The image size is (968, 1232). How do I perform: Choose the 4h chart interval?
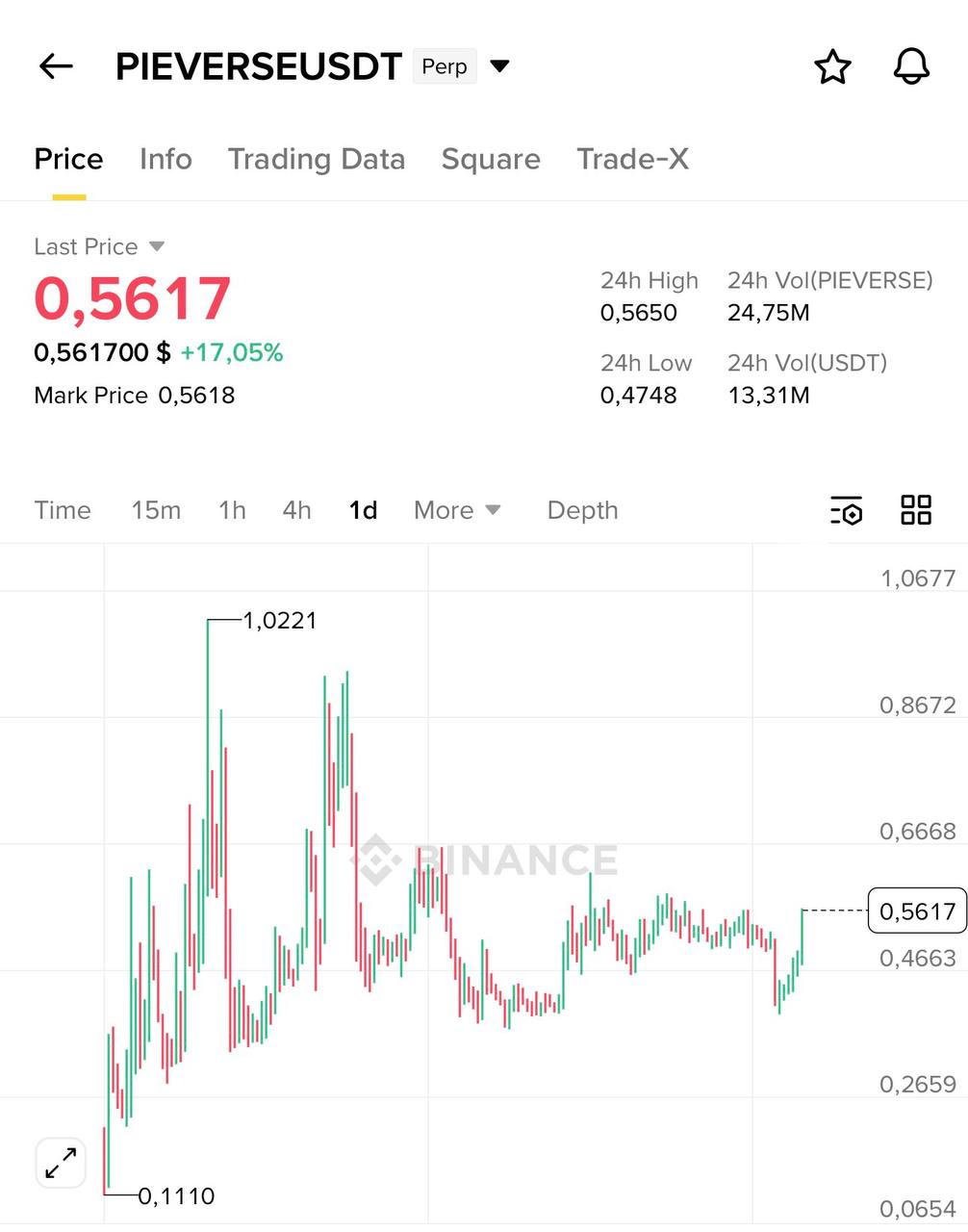click(296, 510)
